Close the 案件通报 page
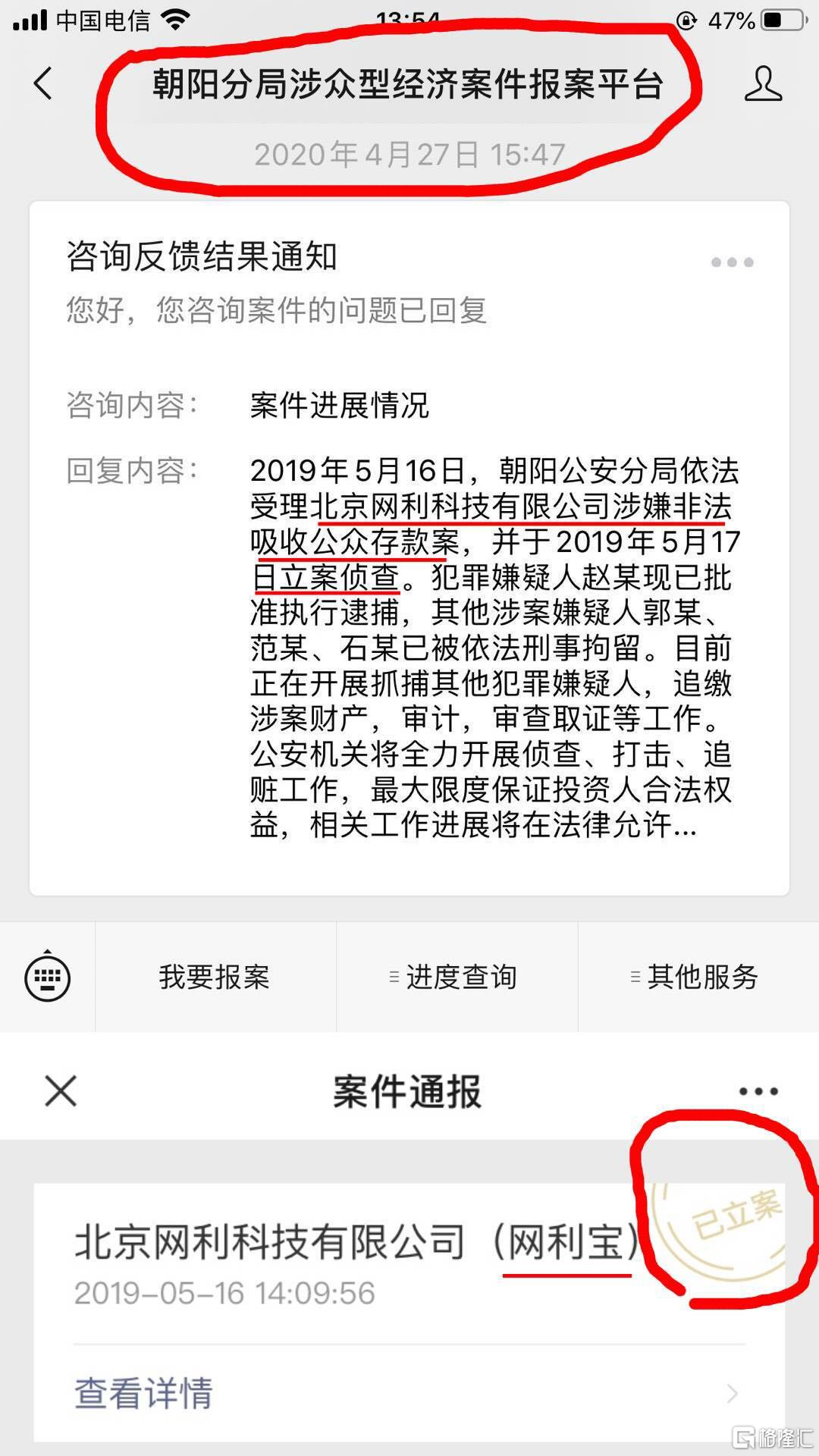Image resolution: width=819 pixels, height=1456 pixels. click(x=61, y=1091)
